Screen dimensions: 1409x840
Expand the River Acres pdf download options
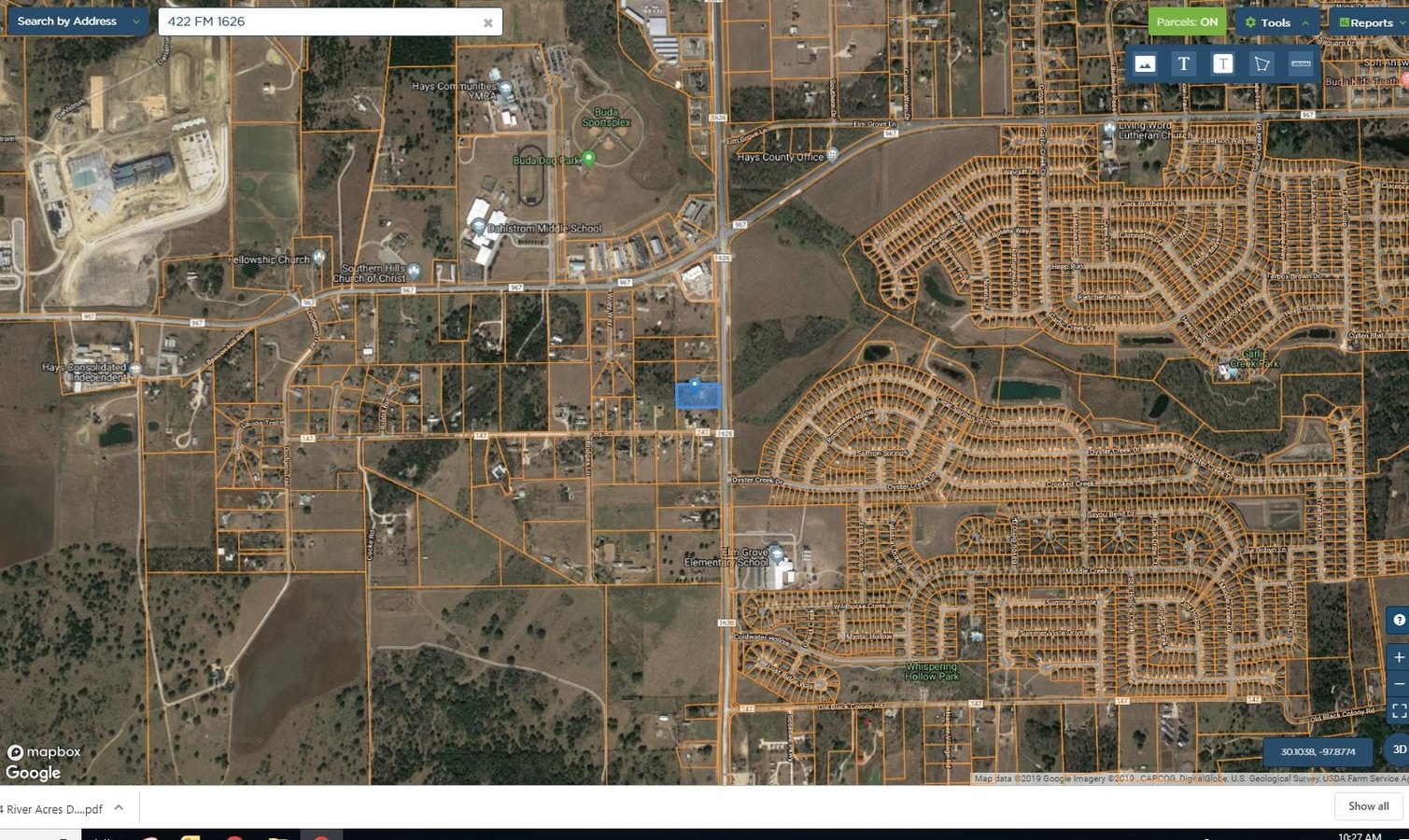119,808
